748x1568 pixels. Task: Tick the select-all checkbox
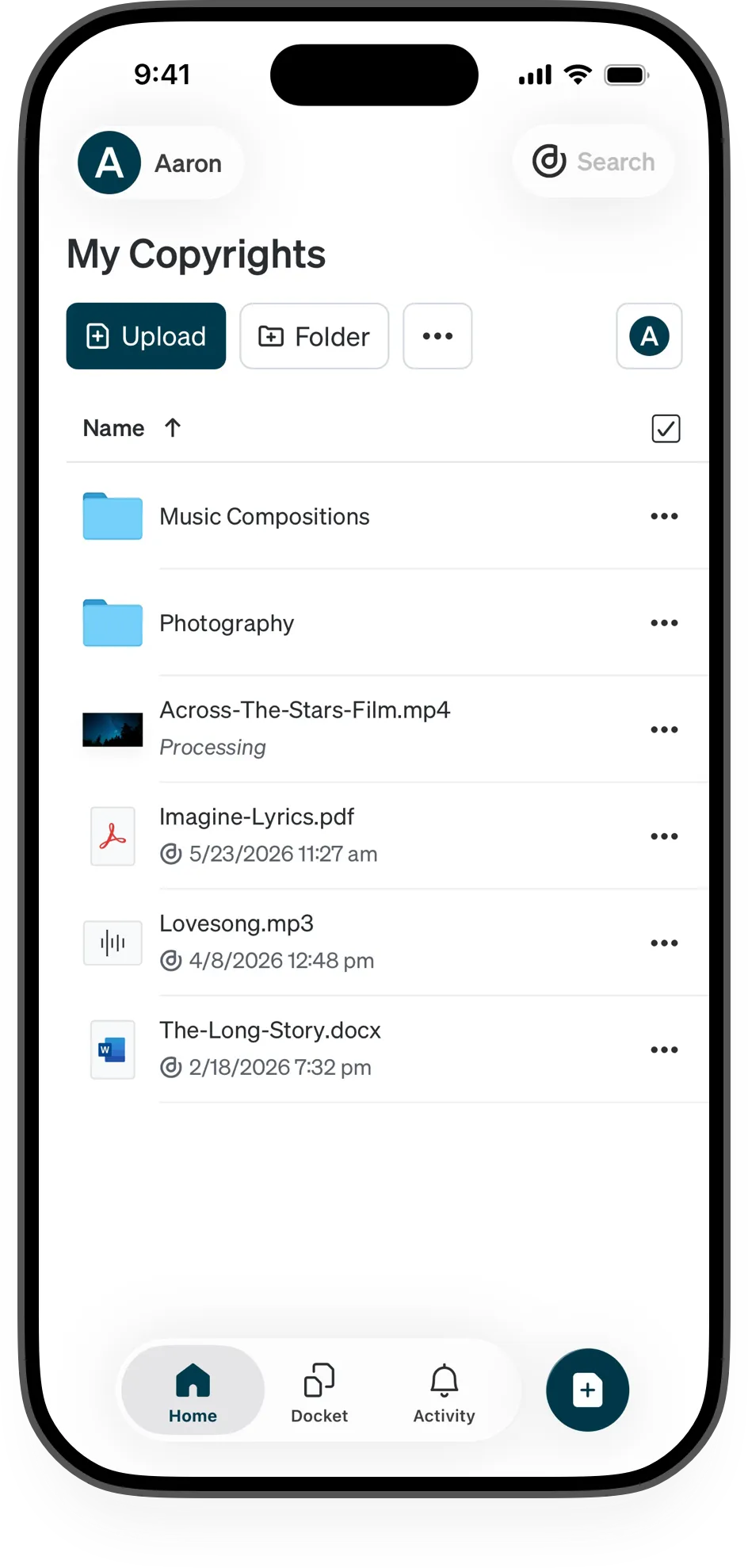coord(666,428)
